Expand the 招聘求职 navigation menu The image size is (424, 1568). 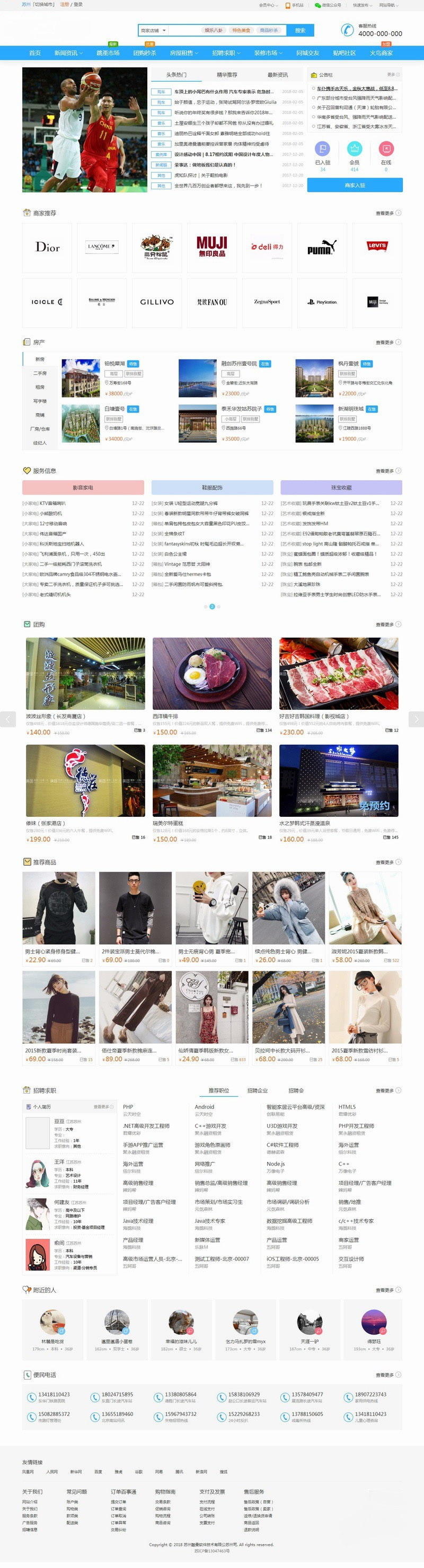[x=226, y=53]
